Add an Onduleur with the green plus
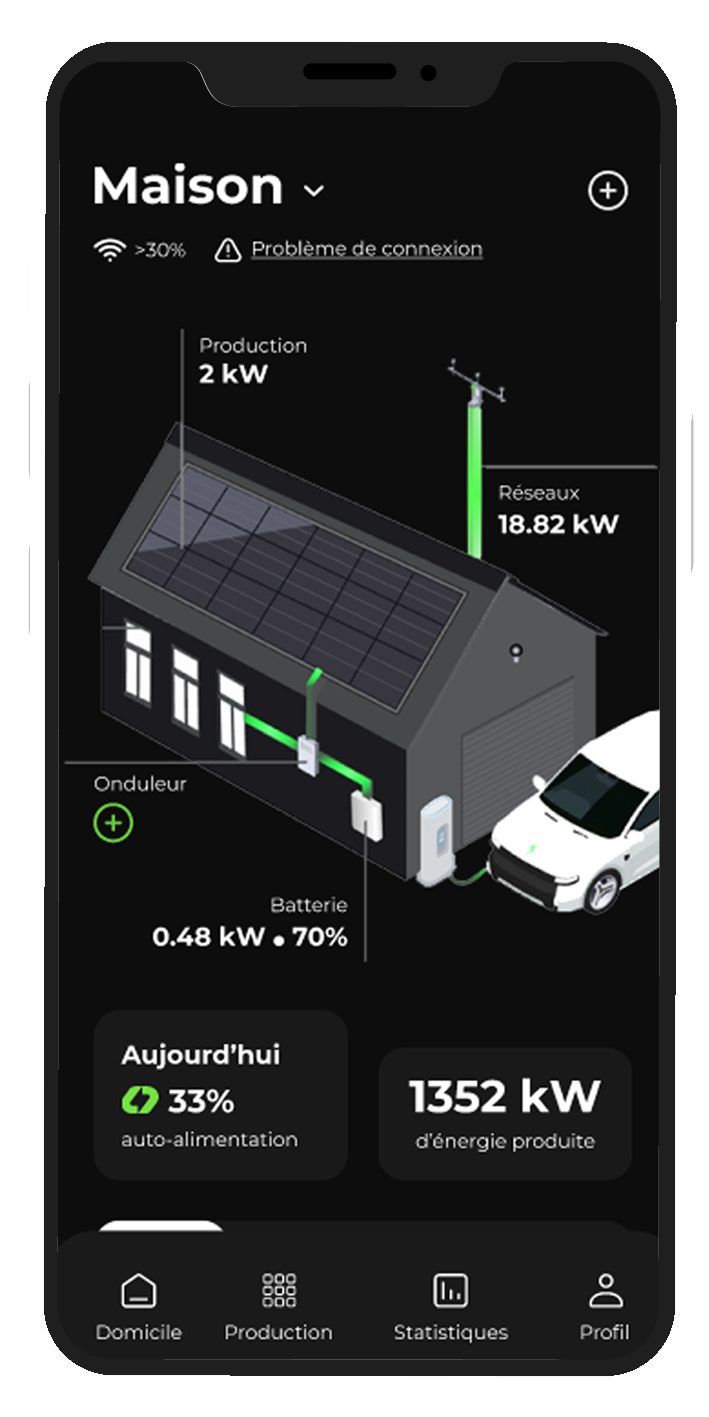 113,823
